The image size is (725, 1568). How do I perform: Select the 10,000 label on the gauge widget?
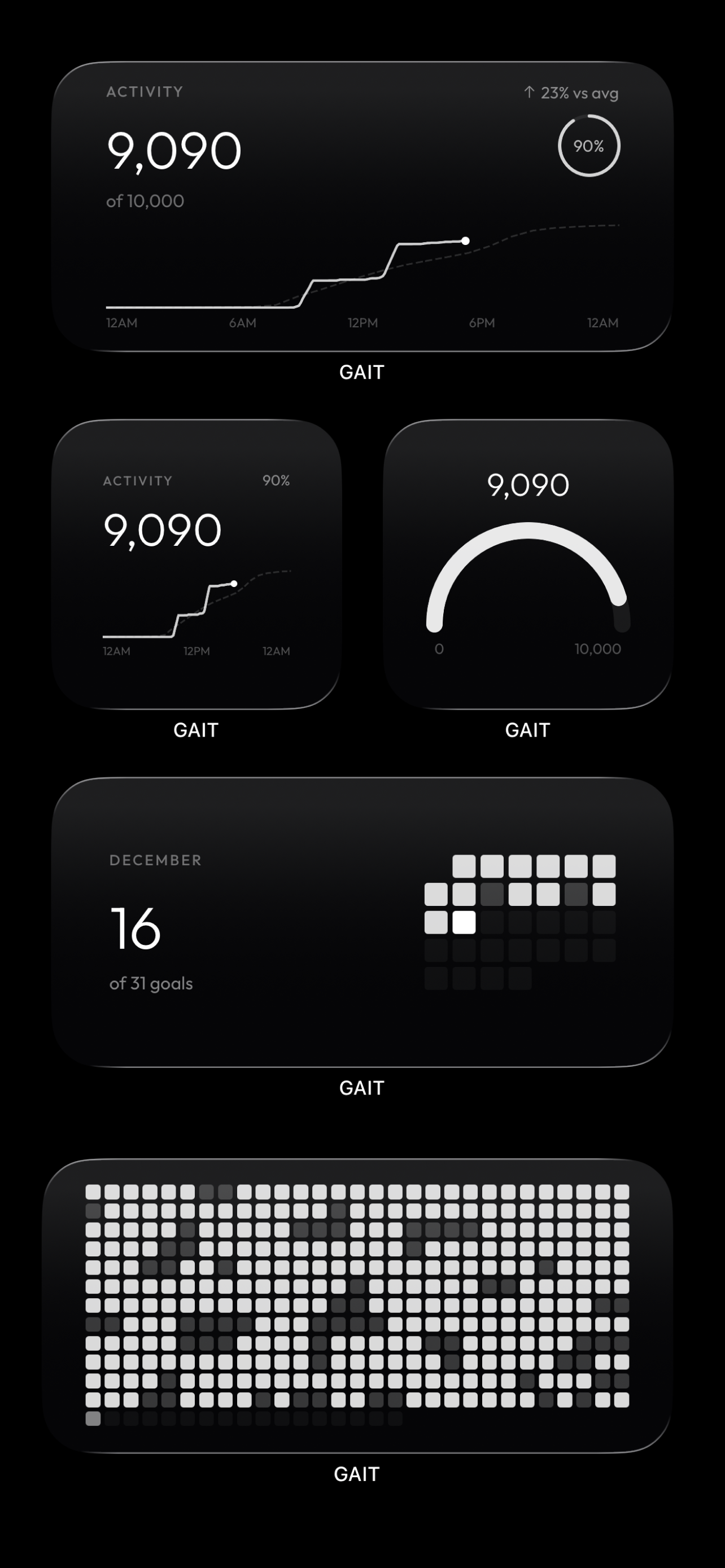600,649
